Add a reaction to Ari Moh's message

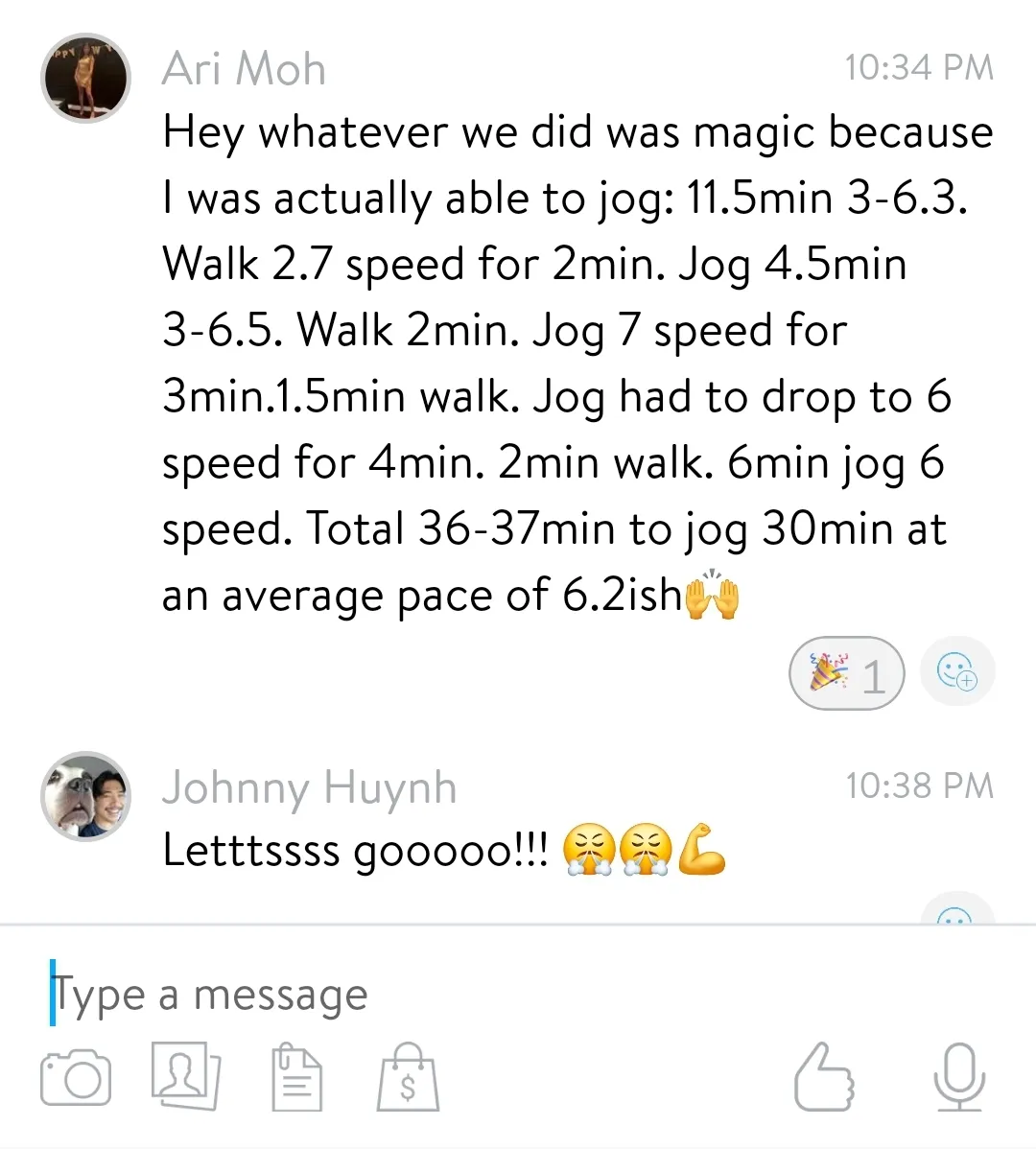(x=957, y=672)
